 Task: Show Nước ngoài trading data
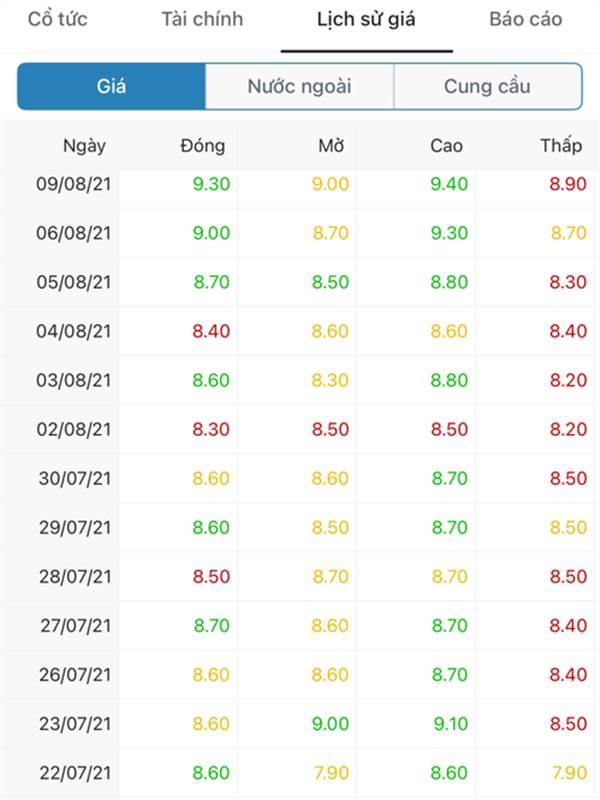pos(299,86)
